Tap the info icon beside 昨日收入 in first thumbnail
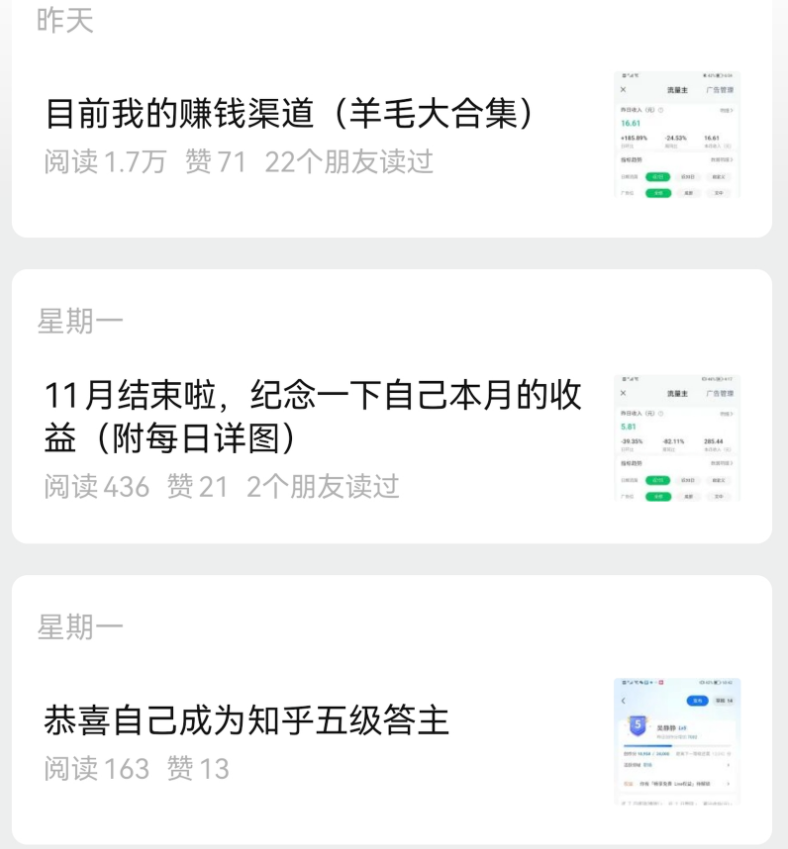The height and width of the screenshot is (849, 788). pos(660,110)
